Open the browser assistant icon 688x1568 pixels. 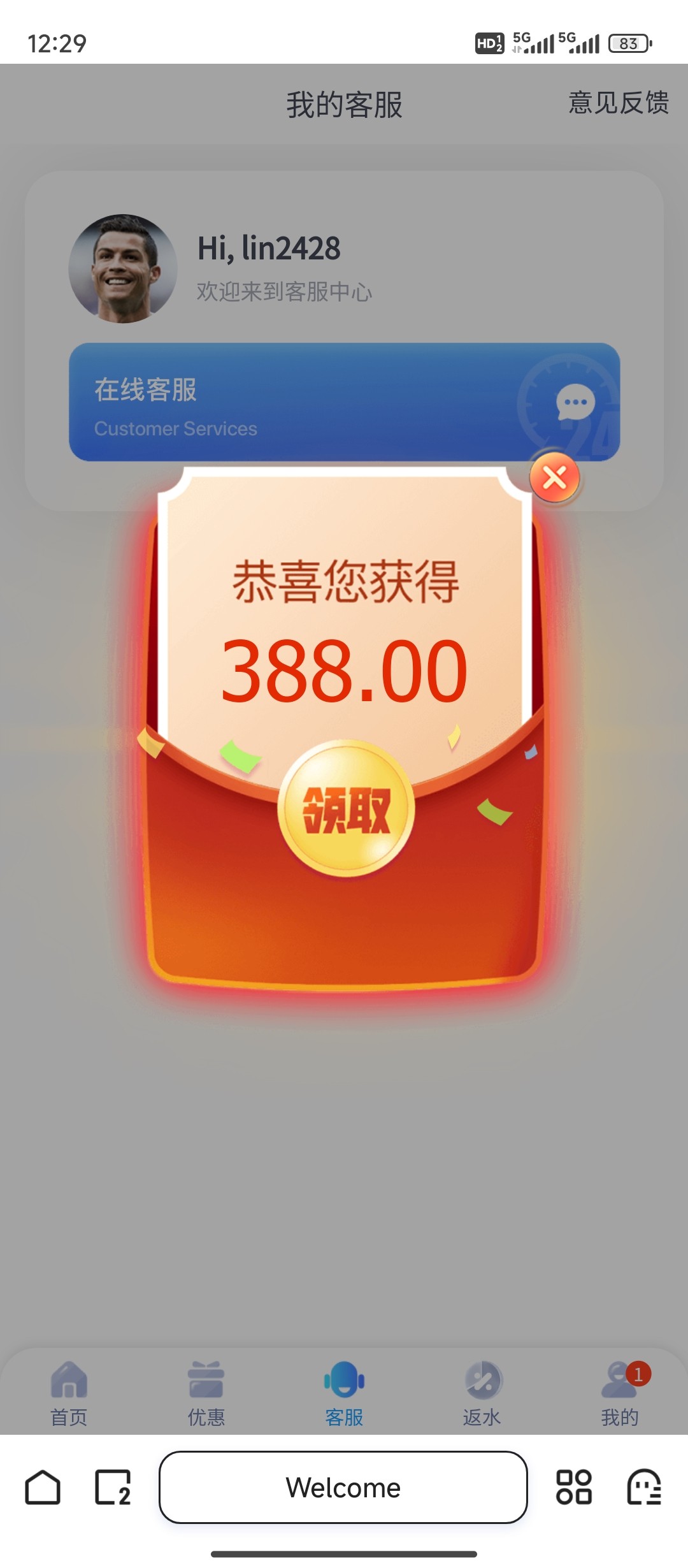pyautogui.click(x=643, y=1487)
